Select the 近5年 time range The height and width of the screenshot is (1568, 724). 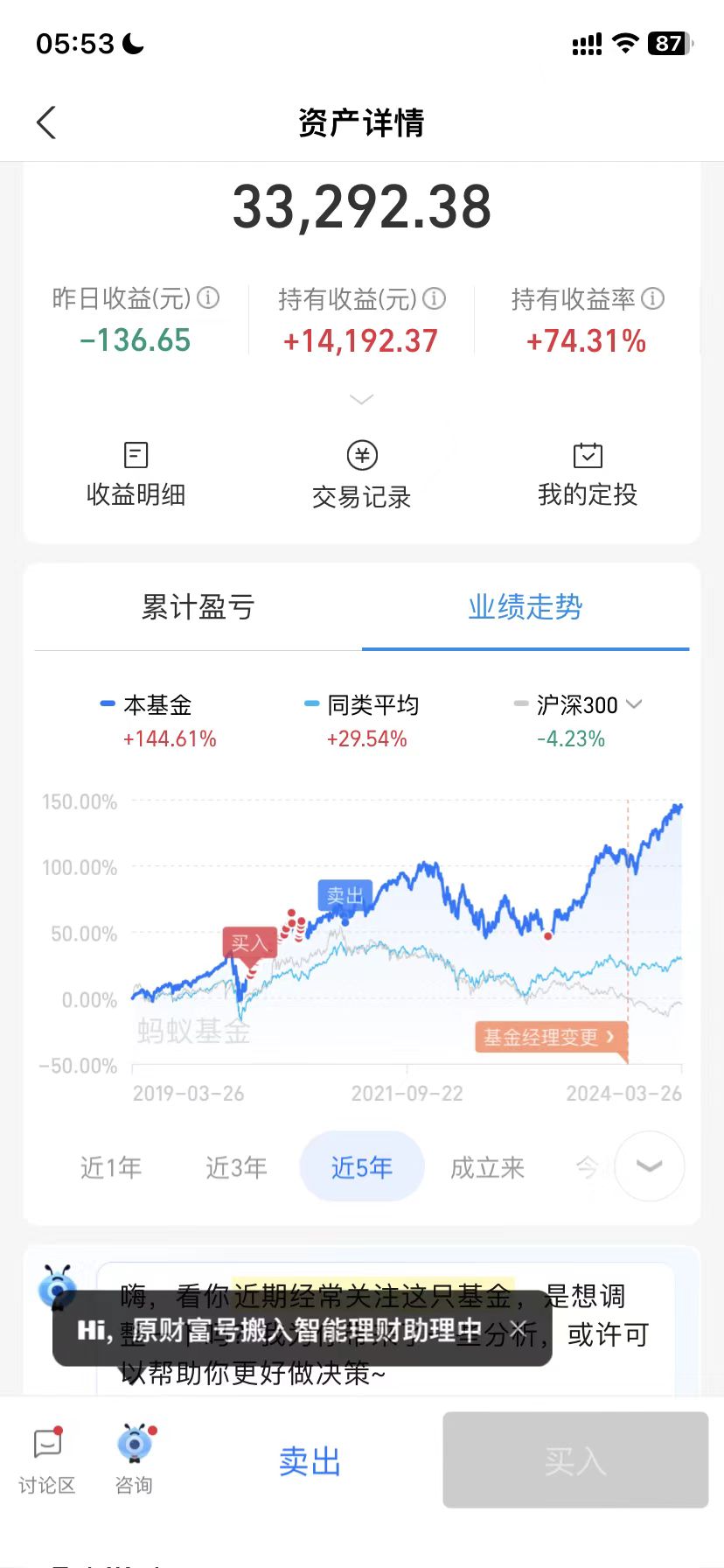point(361,1167)
